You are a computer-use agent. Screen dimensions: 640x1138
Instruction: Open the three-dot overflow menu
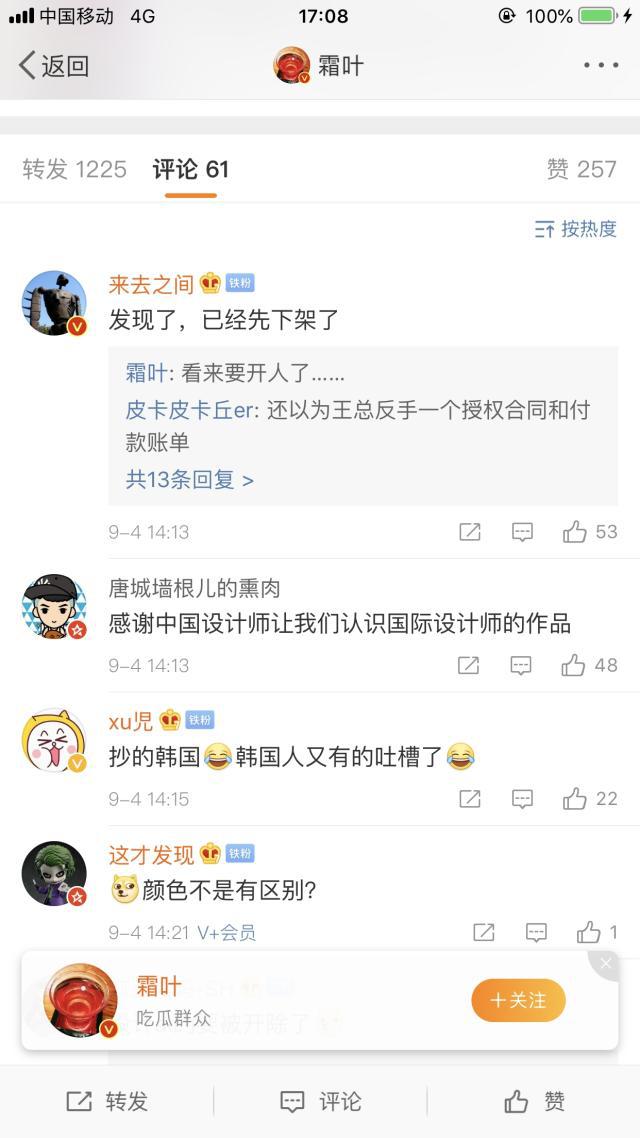tap(601, 65)
